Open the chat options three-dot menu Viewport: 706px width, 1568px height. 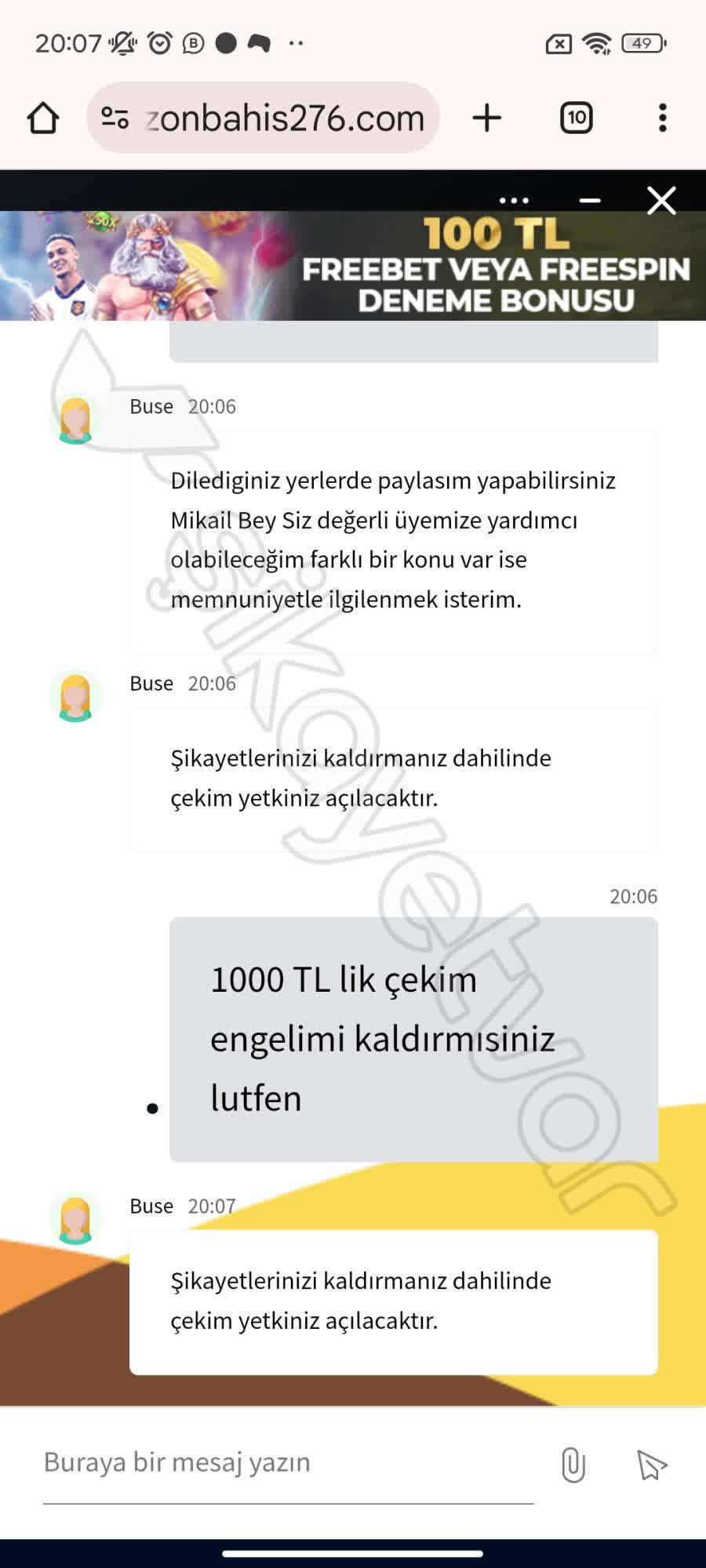pyautogui.click(x=514, y=201)
